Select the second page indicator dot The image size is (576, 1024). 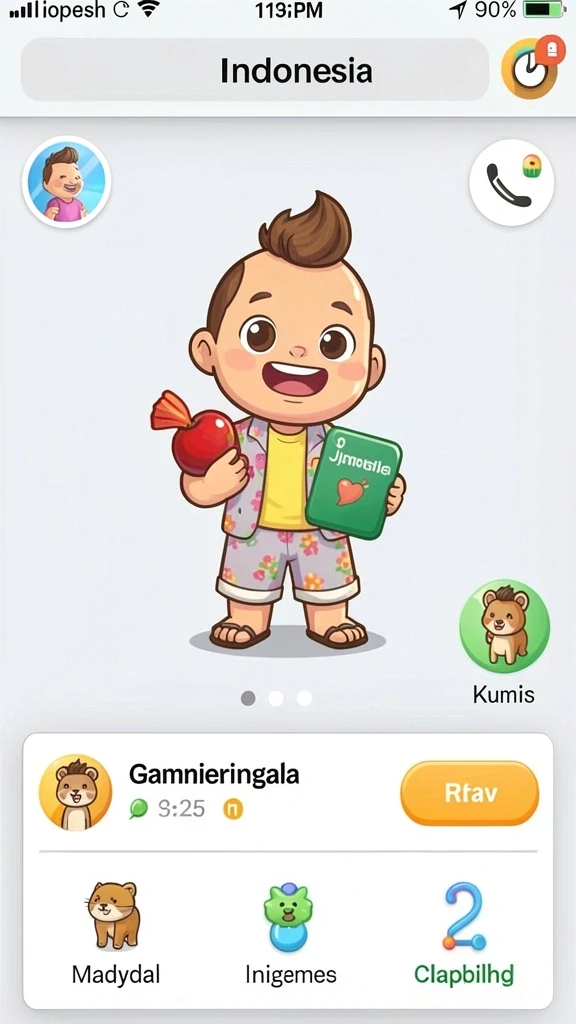pos(276,698)
